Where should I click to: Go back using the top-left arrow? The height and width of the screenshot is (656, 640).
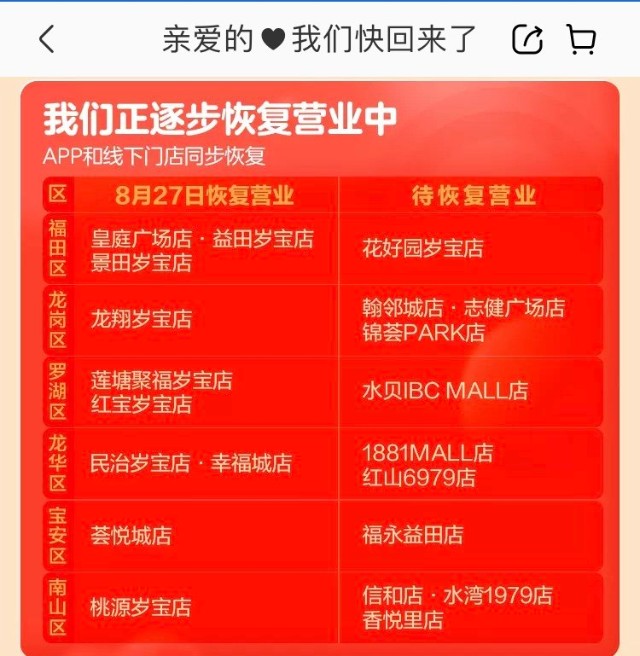[46, 39]
